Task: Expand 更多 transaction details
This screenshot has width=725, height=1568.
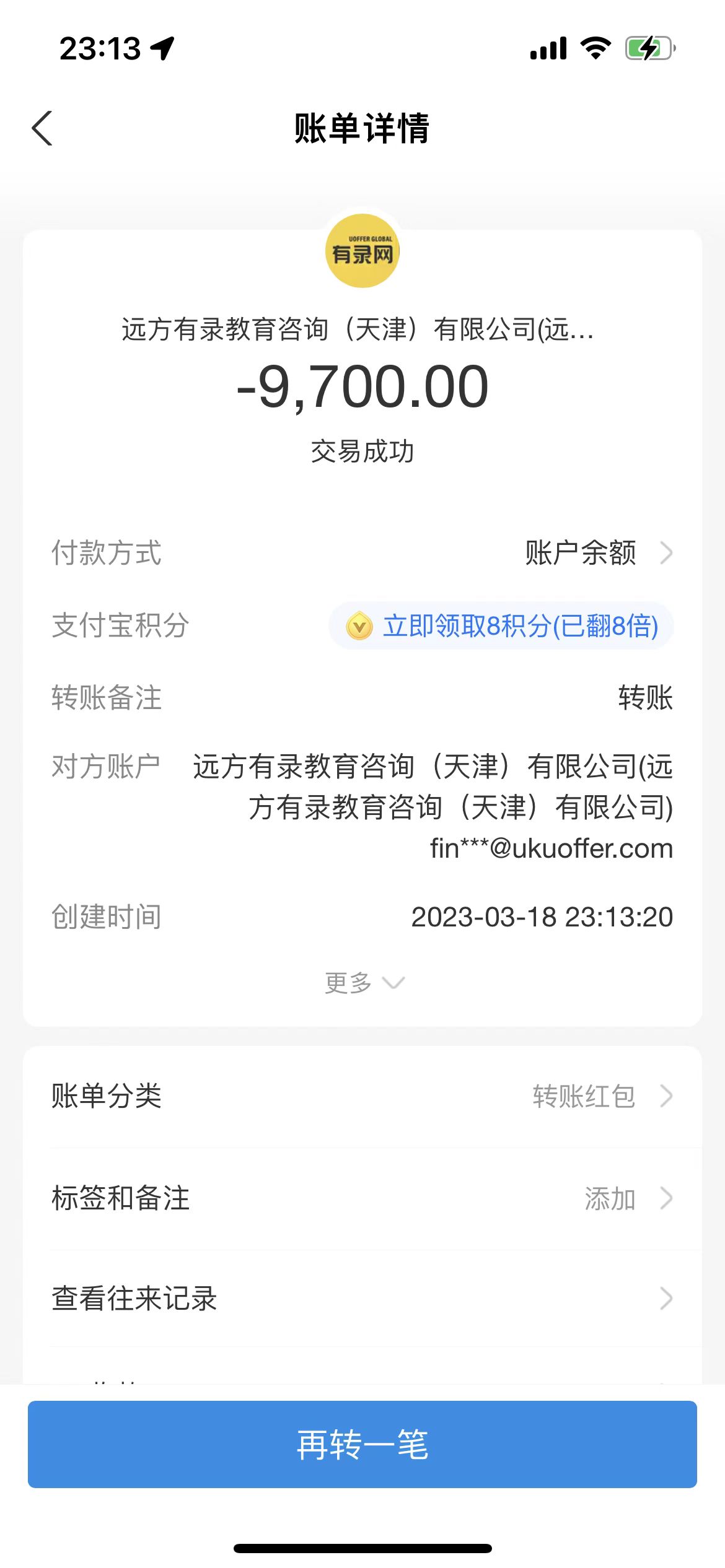Action: [x=363, y=983]
